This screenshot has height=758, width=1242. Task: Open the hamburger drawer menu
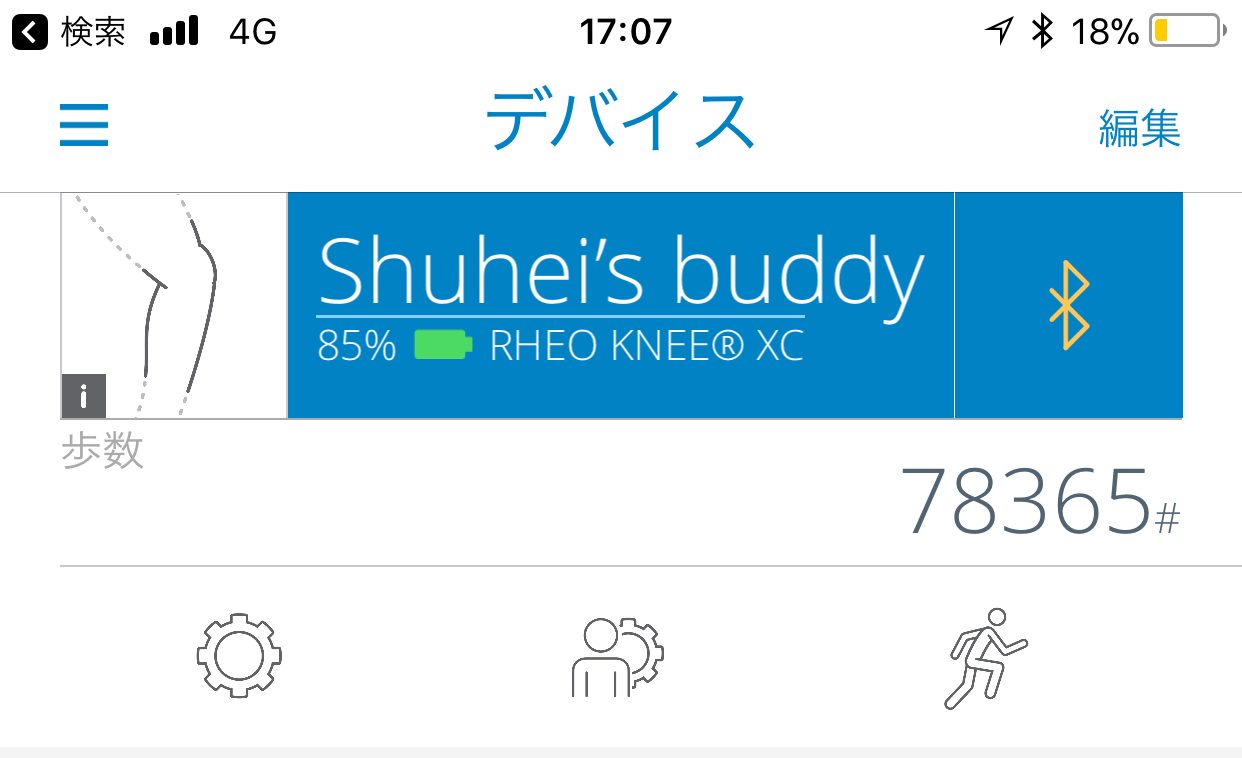(84, 126)
